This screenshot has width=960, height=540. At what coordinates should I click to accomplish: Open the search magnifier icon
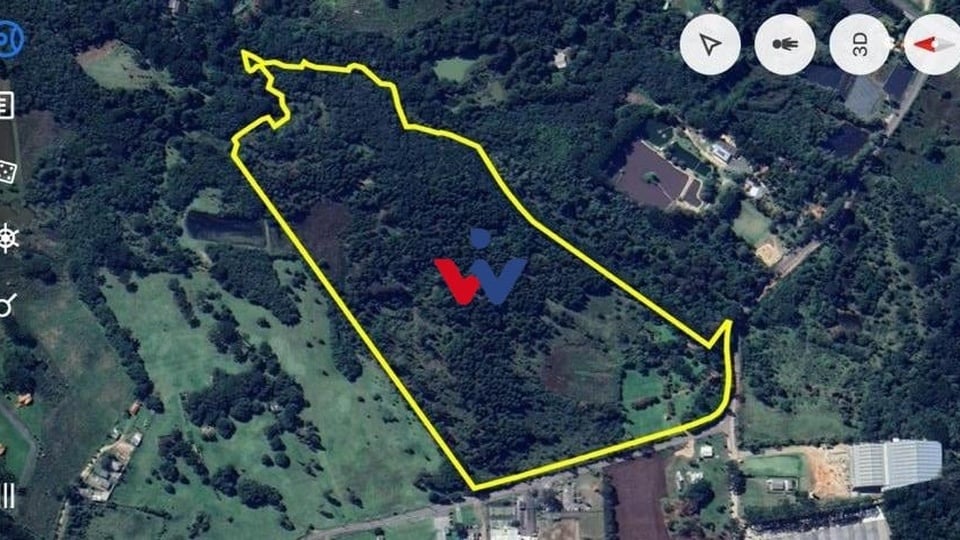(x=6, y=304)
